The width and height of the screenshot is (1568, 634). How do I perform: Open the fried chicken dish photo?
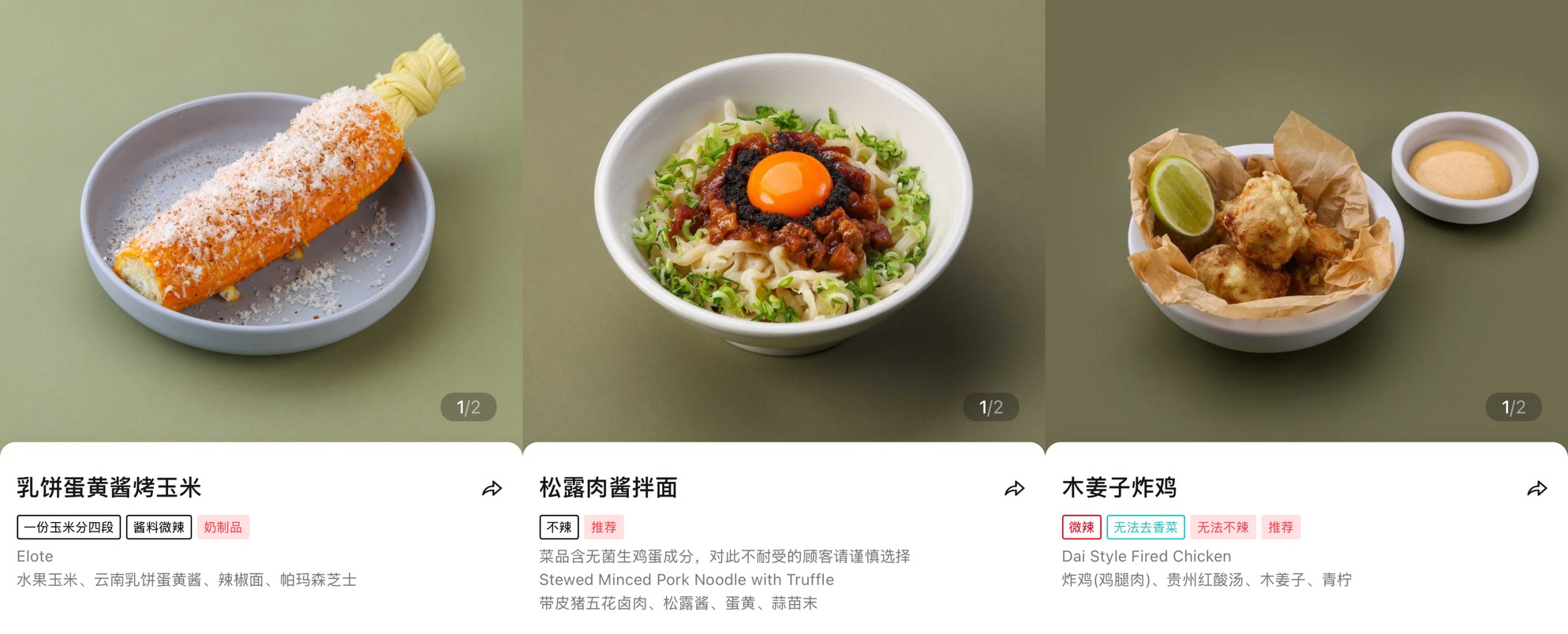pos(1306,221)
